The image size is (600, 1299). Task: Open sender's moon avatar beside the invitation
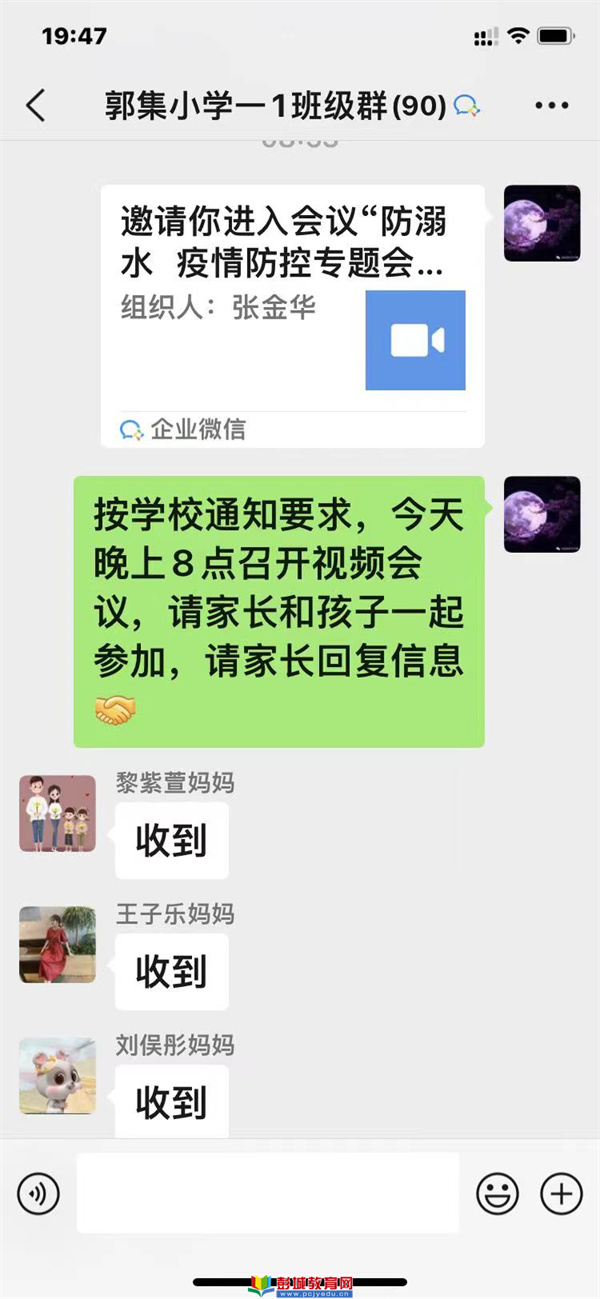tap(542, 224)
